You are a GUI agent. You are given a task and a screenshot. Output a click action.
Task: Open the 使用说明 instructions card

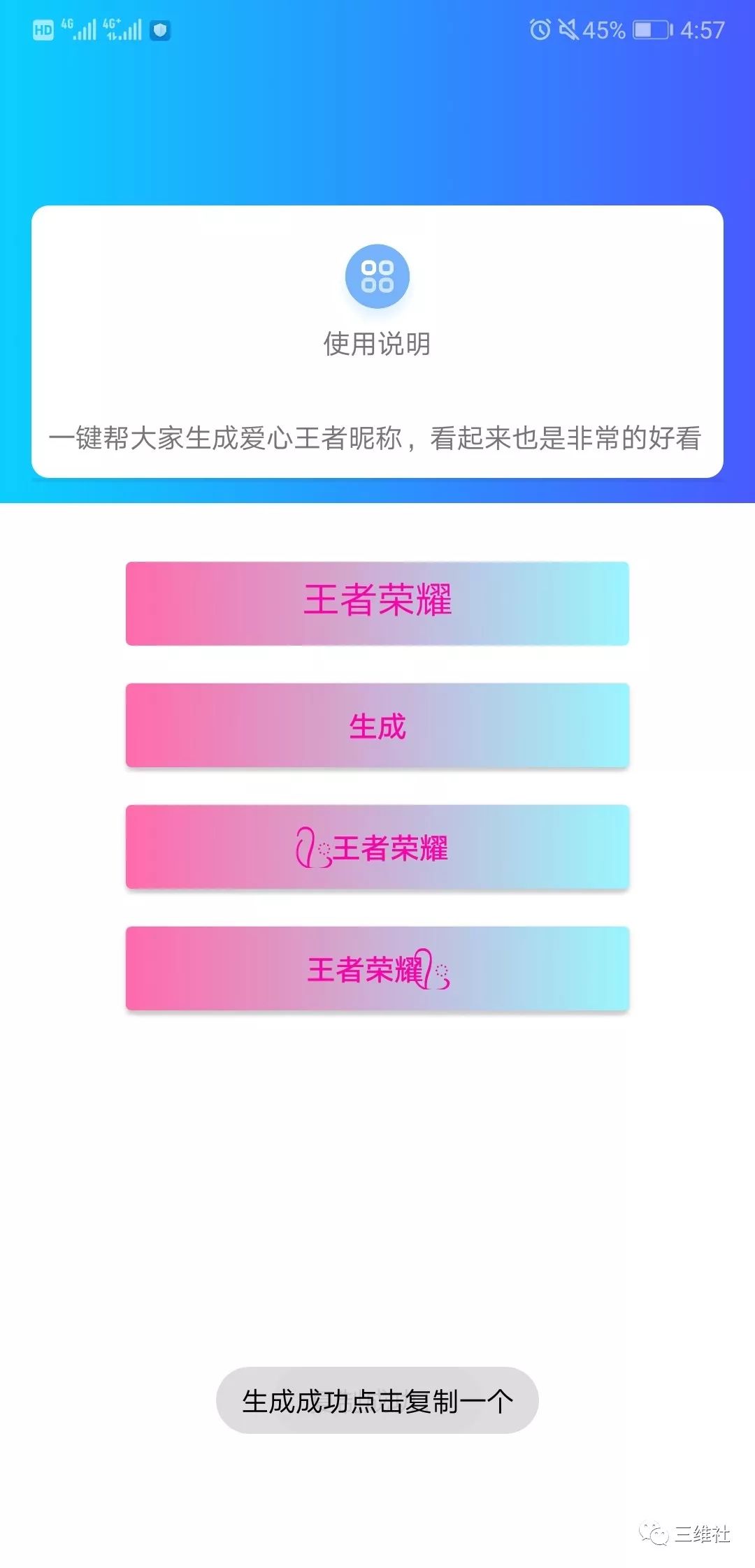tap(377, 342)
